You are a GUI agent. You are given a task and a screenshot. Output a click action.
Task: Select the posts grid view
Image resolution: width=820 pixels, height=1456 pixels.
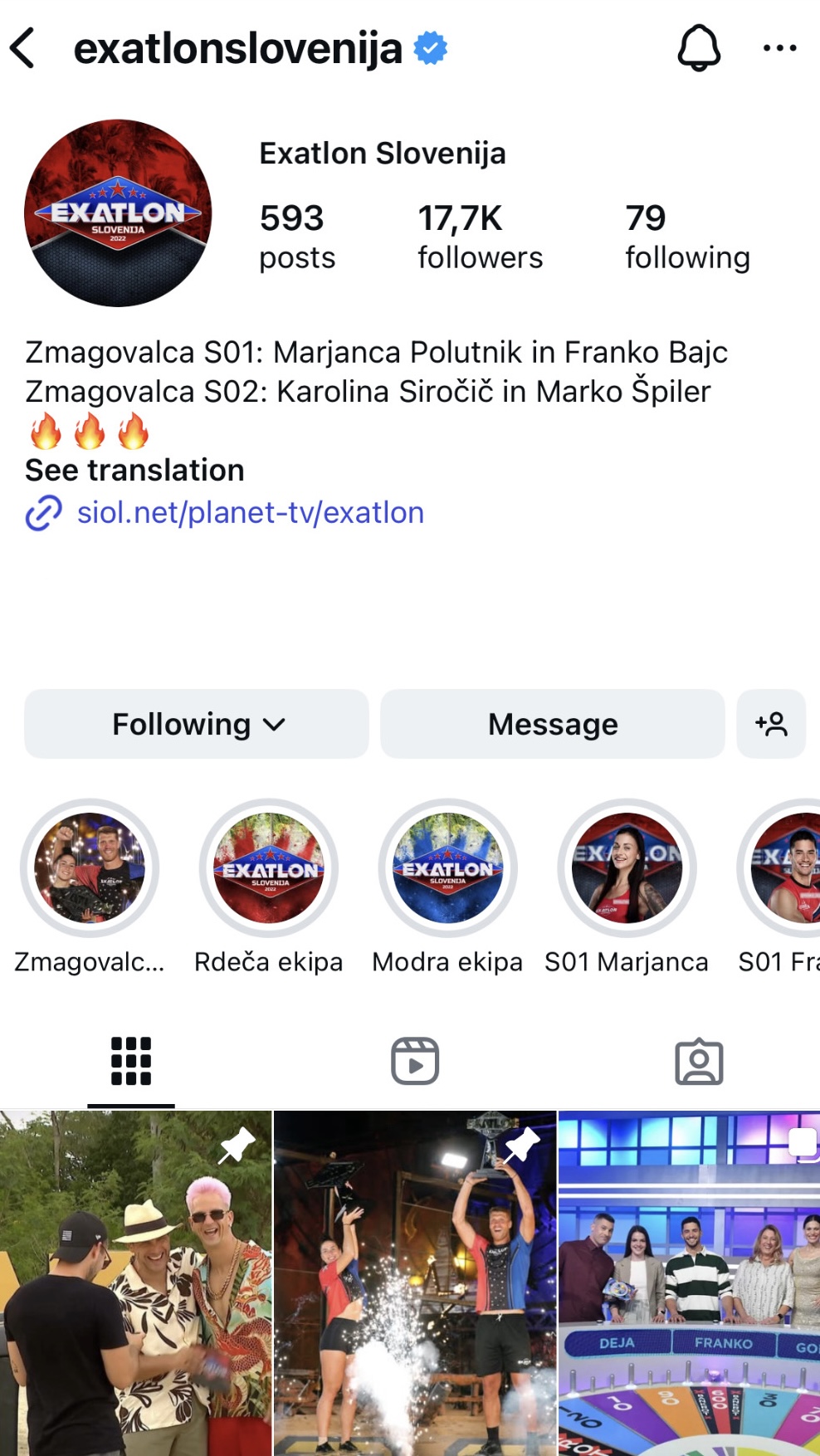(x=129, y=1059)
